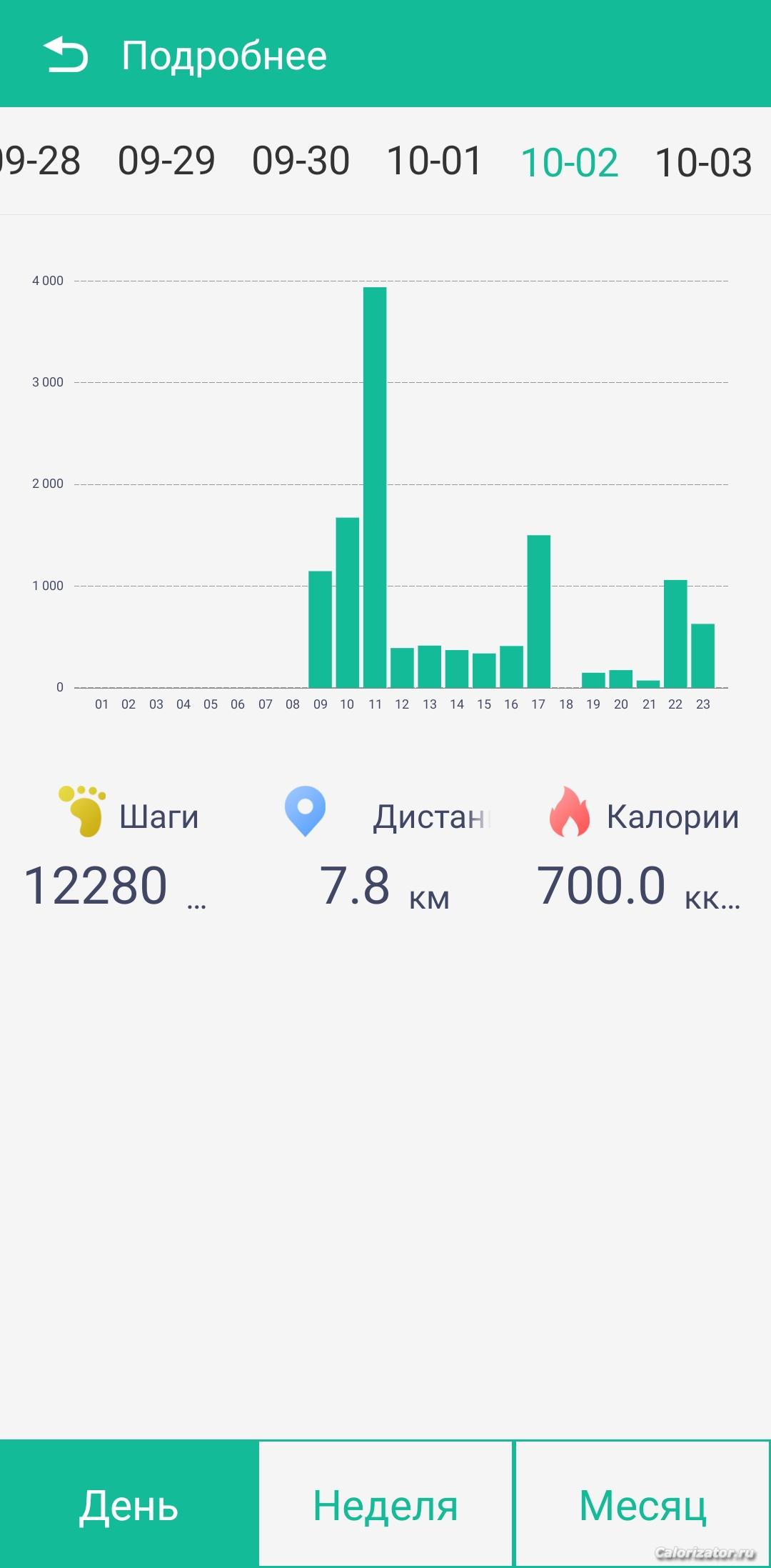Switch to the День view
Viewport: 771px width, 1568px height.
(128, 1504)
